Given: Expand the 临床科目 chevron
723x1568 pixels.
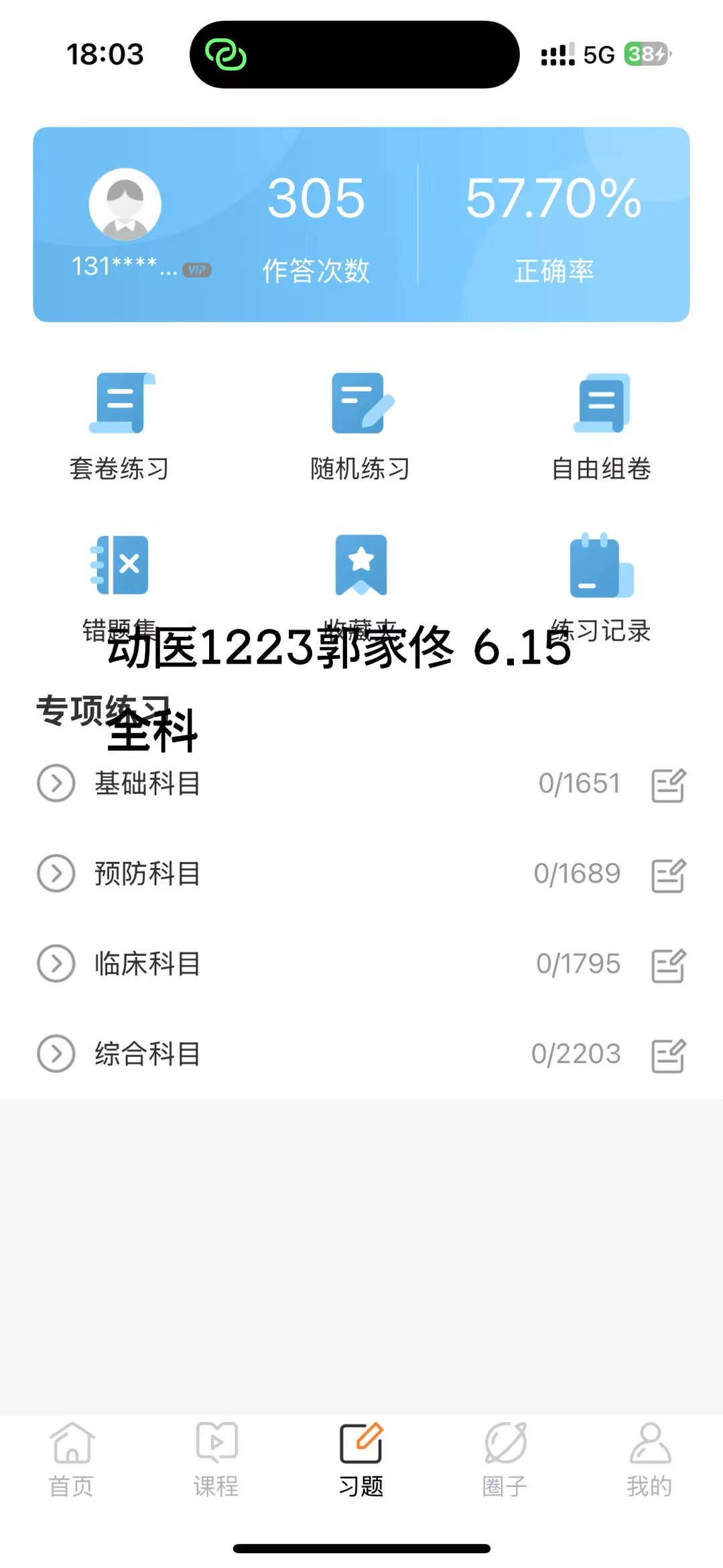Looking at the screenshot, I should (56, 964).
